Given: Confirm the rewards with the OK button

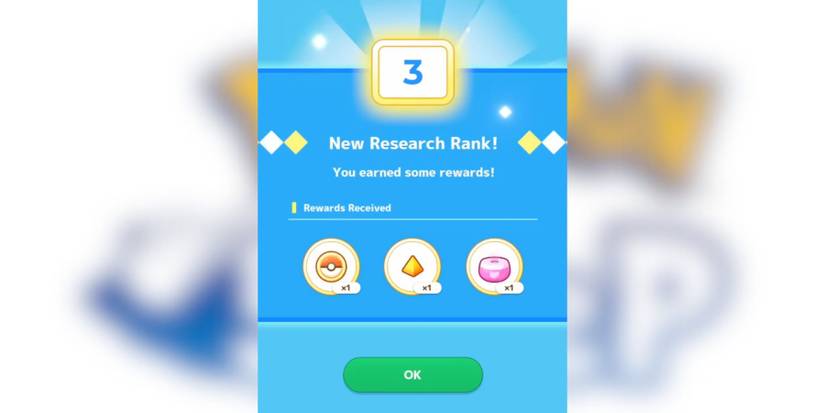Looking at the screenshot, I should 412,374.
